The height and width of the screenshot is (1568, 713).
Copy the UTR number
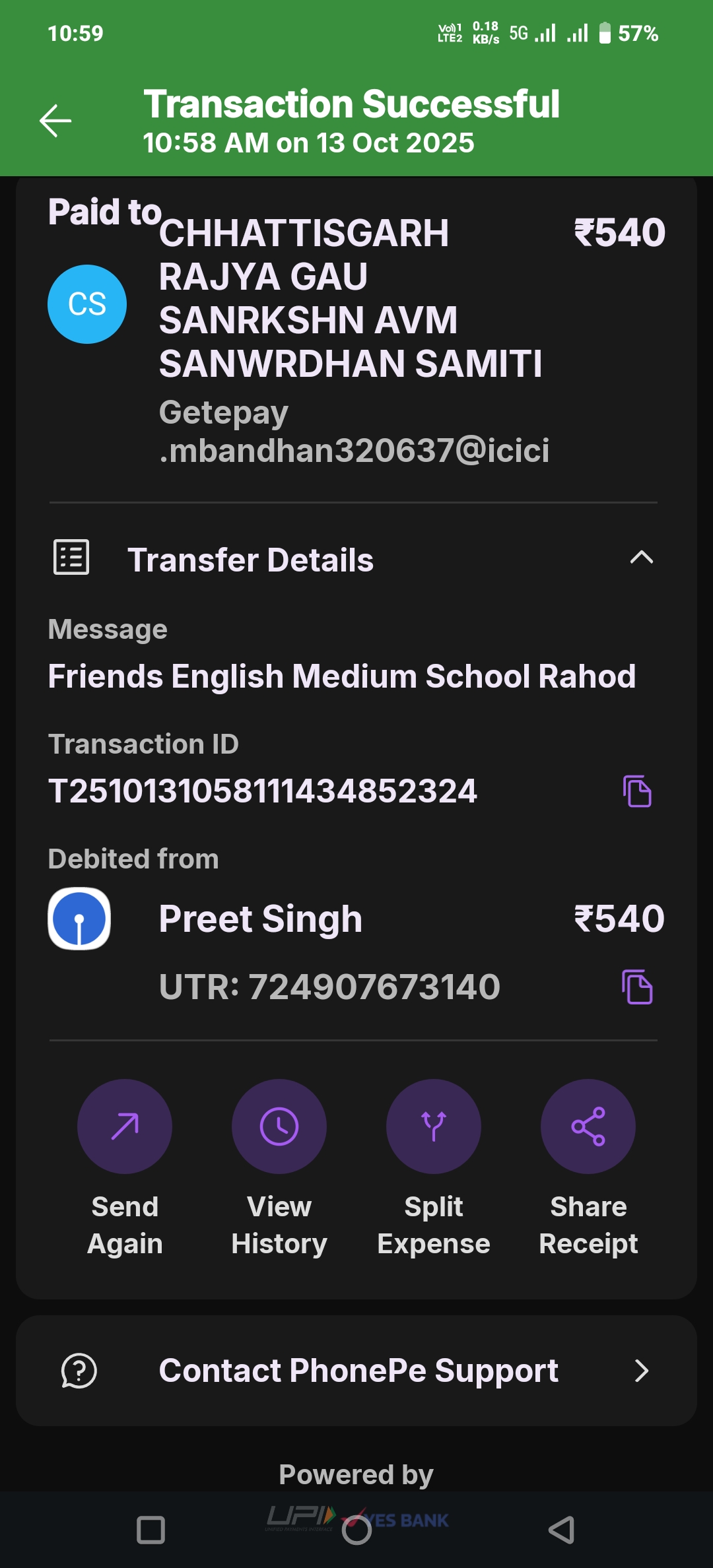pos(637,987)
